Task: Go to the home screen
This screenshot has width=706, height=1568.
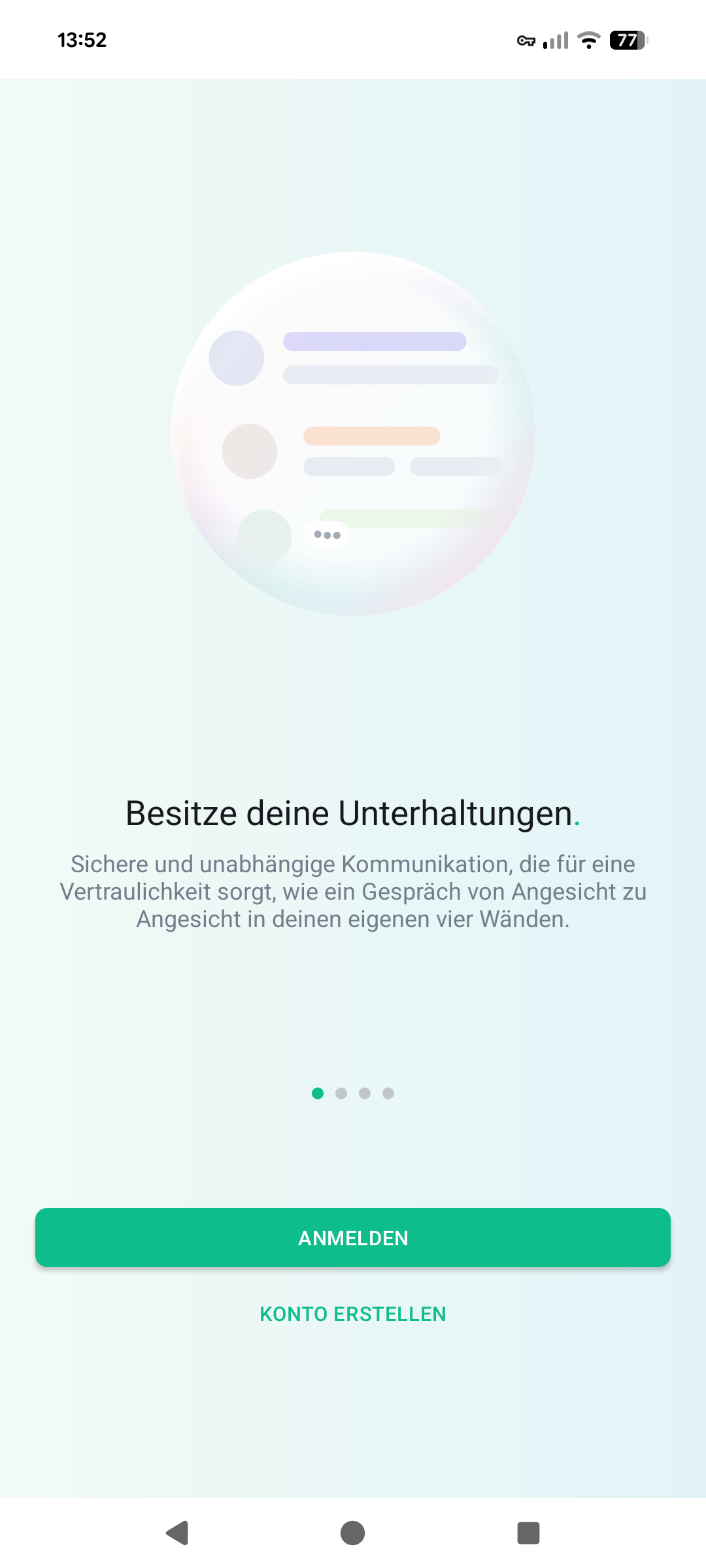Action: (x=353, y=1533)
